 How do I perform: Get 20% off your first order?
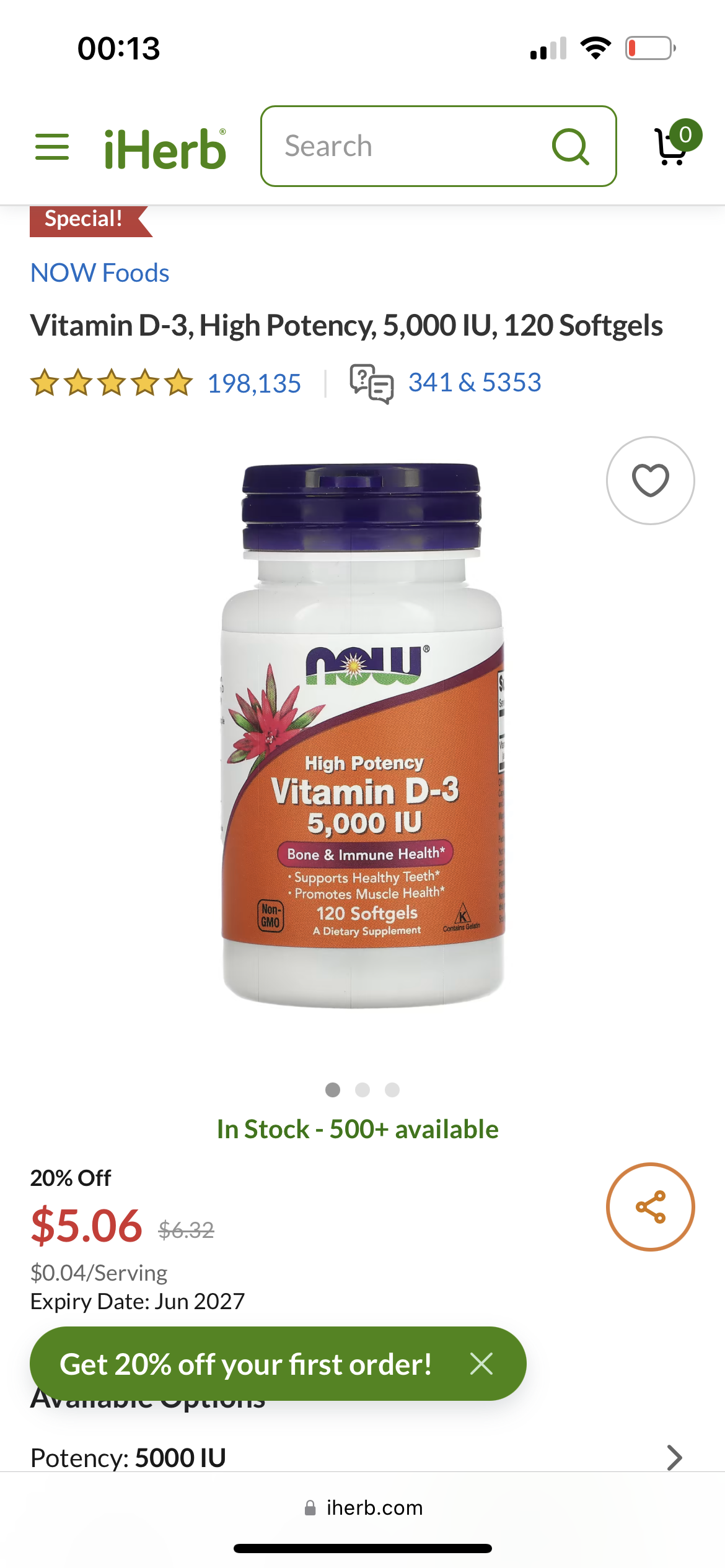tap(245, 1364)
